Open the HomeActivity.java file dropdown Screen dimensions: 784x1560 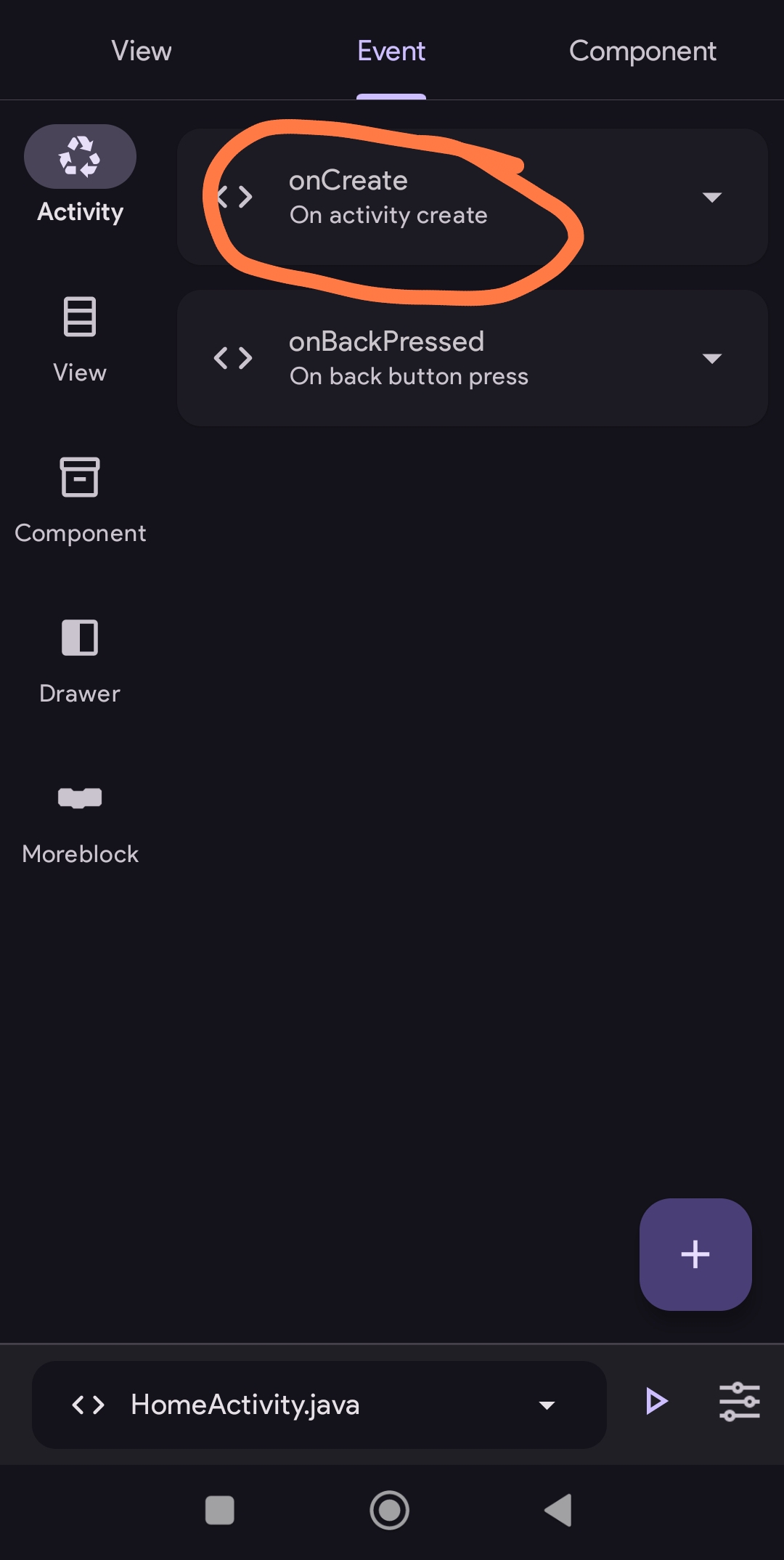pyautogui.click(x=319, y=1405)
